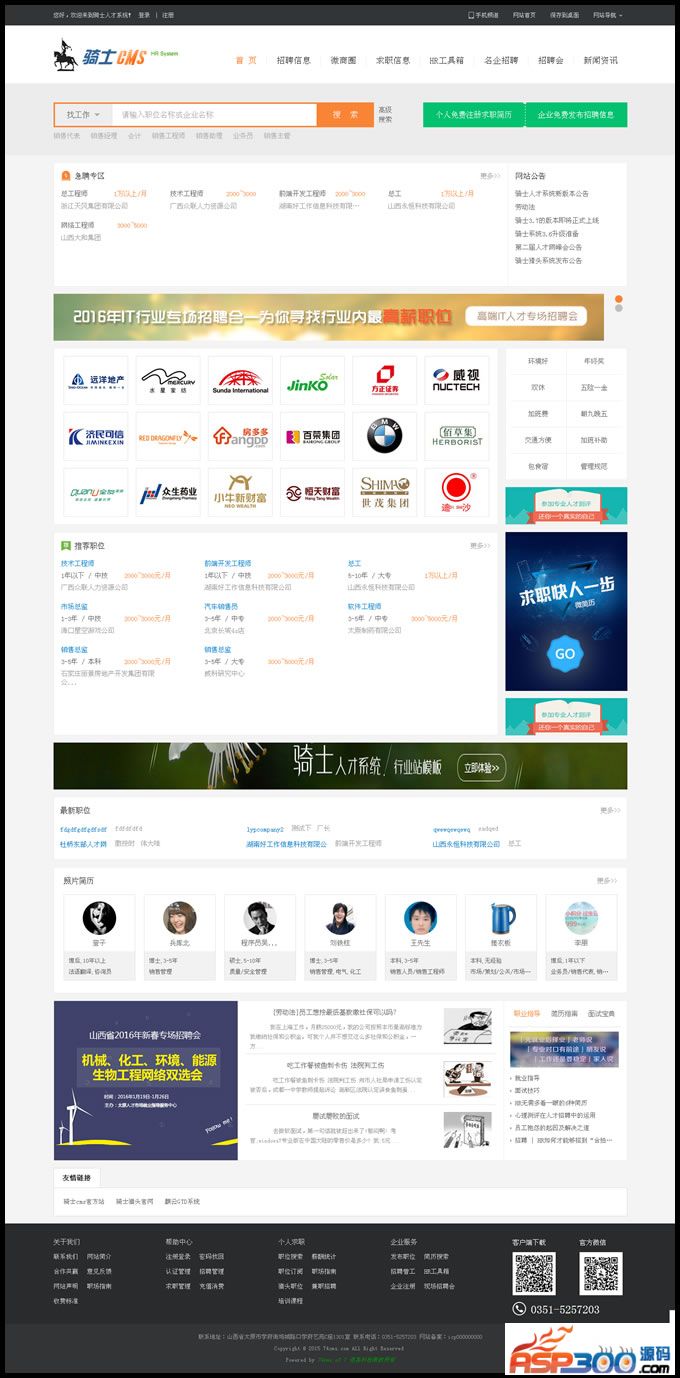Viewport: 680px width, 1378px height.
Task: Tap 个人免费注册求职简历 button
Action: [x=474, y=115]
